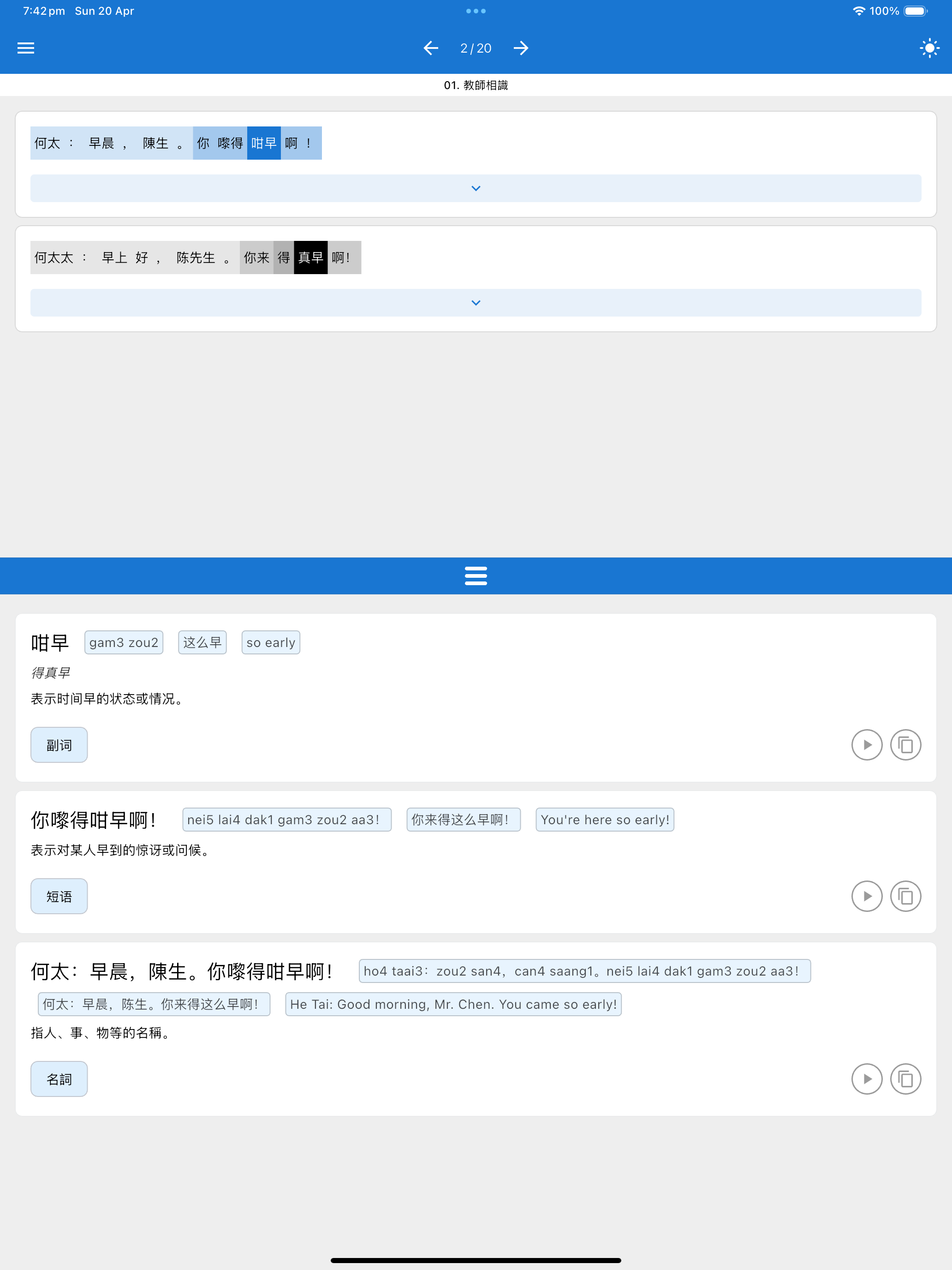Screen dimensions: 952x1270
Task: Select the word 嚟得 in the Cantonese sentence
Action: (230, 143)
